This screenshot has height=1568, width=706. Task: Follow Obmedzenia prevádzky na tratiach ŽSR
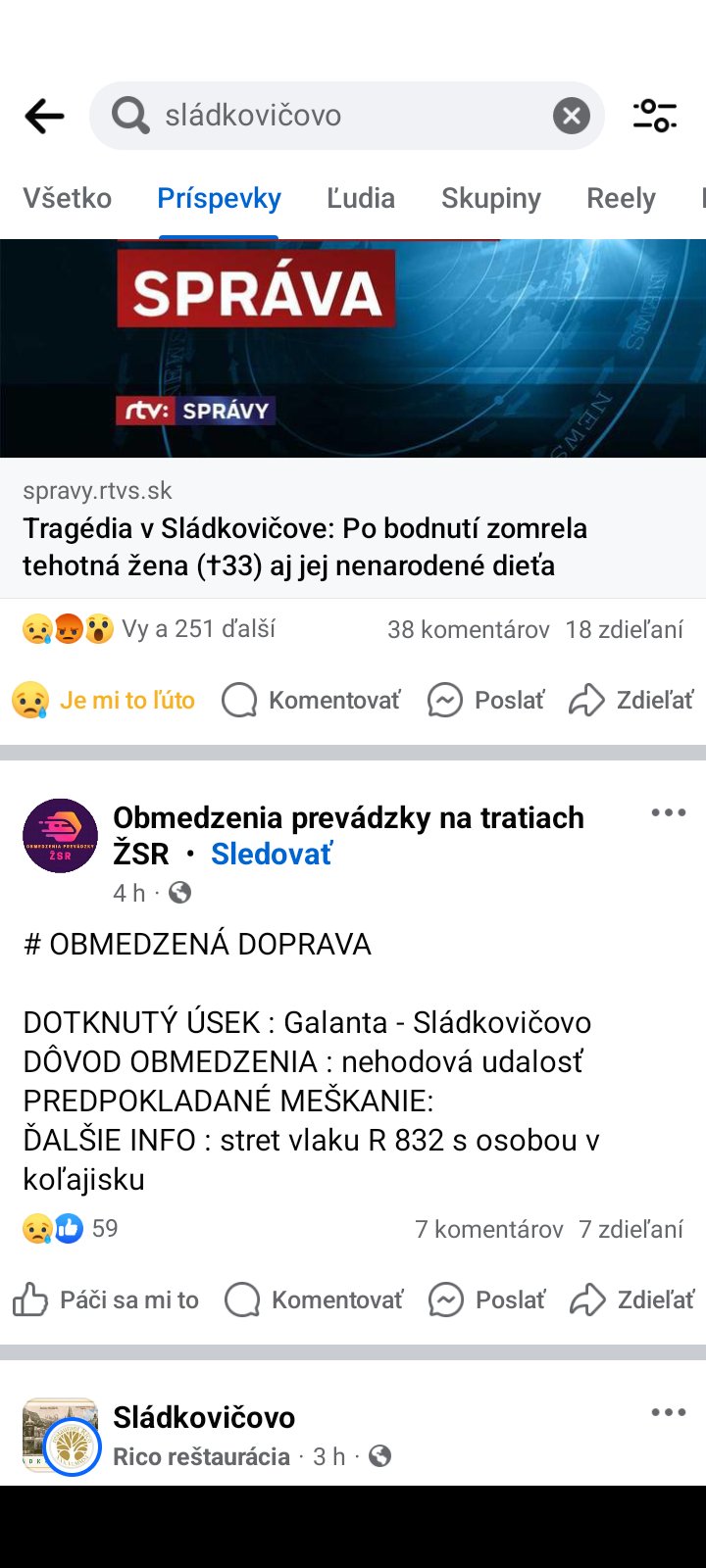click(272, 855)
